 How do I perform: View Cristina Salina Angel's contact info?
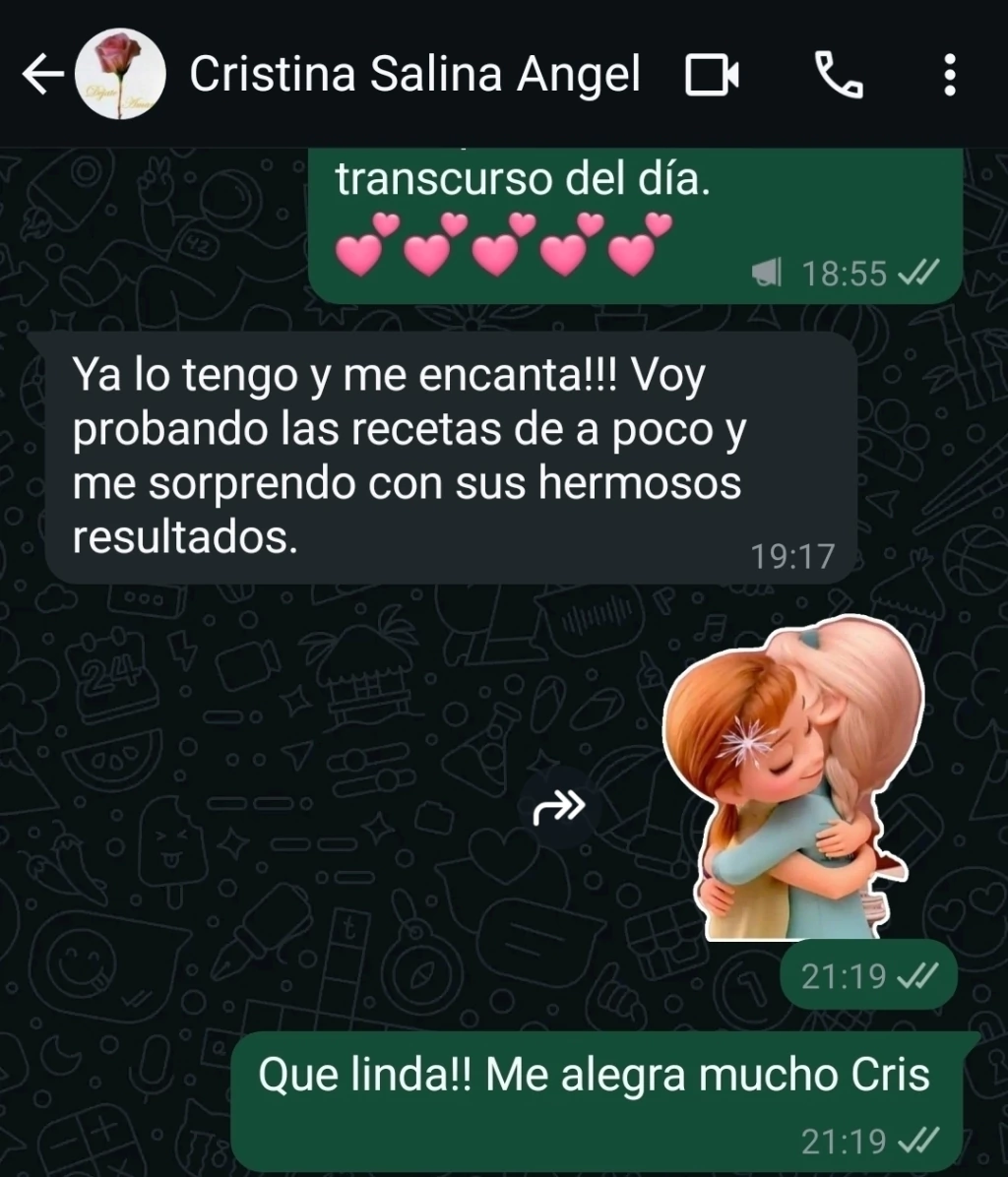coord(413,75)
